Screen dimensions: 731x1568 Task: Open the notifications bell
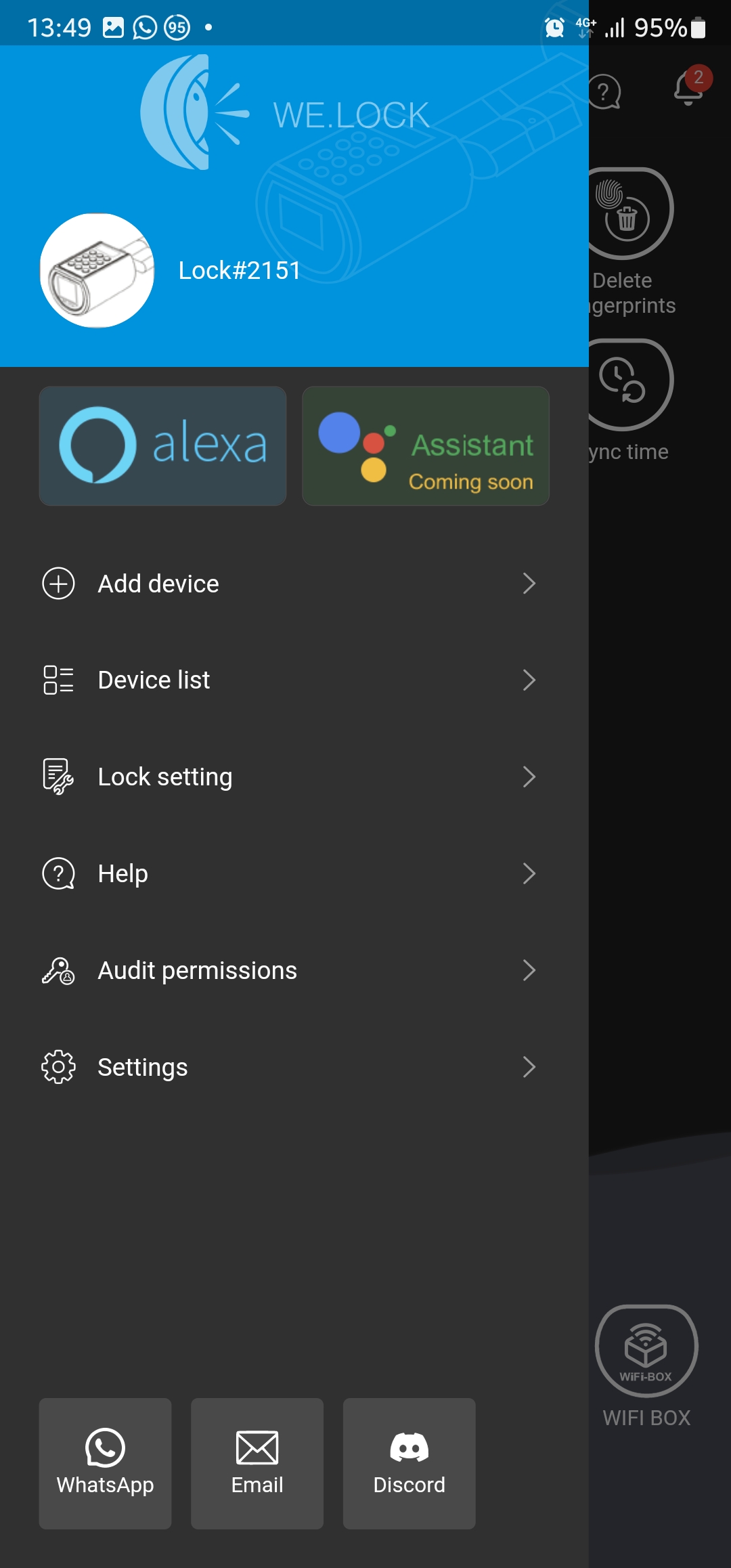pos(688,89)
